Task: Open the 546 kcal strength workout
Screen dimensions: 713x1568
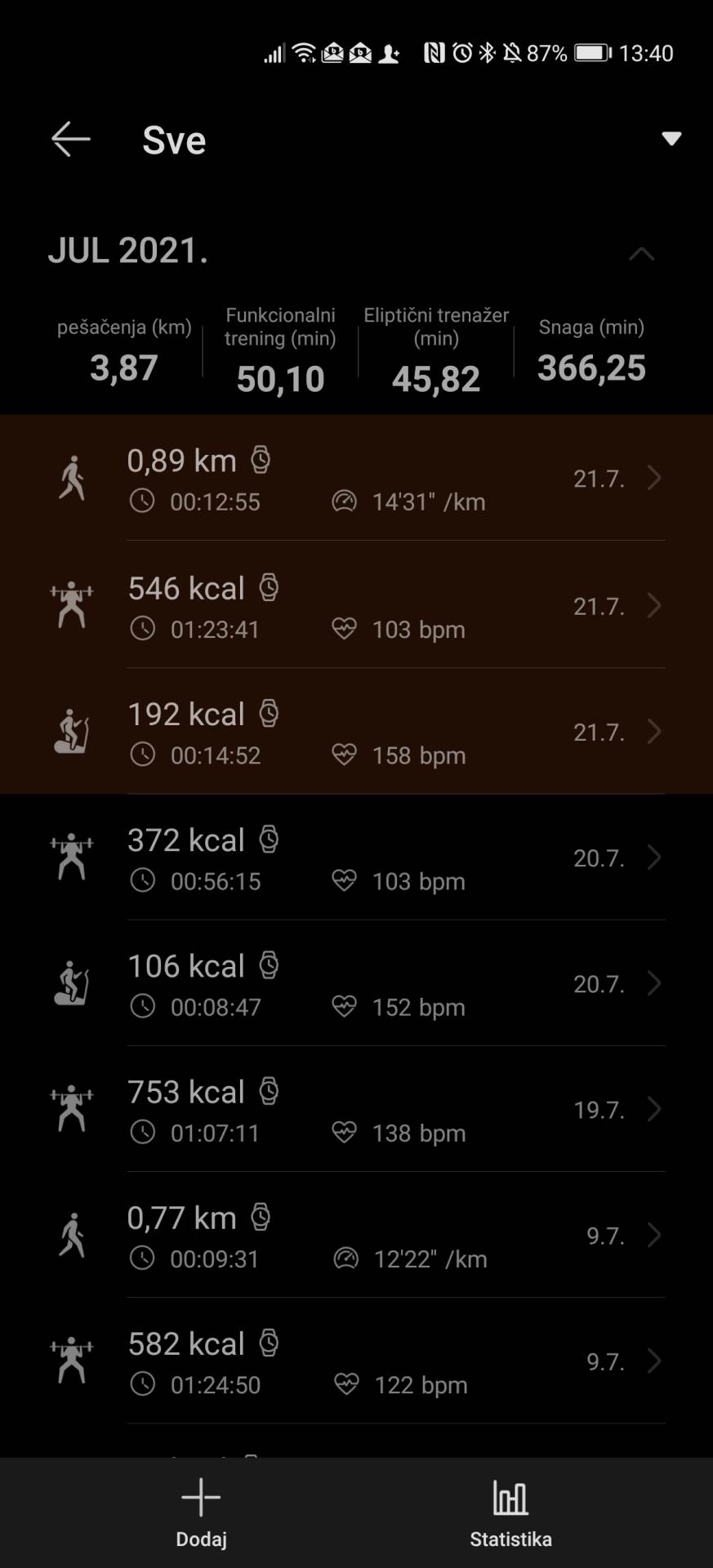Action: [356, 606]
